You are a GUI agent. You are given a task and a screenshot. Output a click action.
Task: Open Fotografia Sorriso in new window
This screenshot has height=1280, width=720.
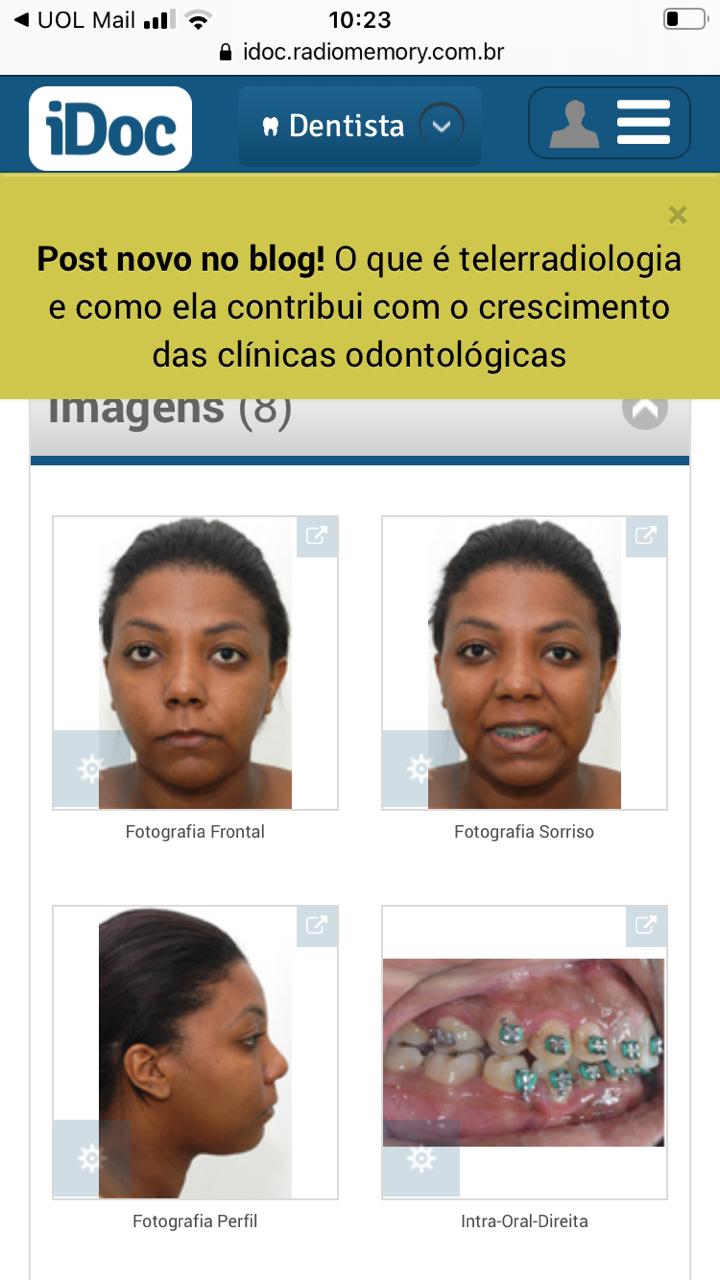[646, 536]
